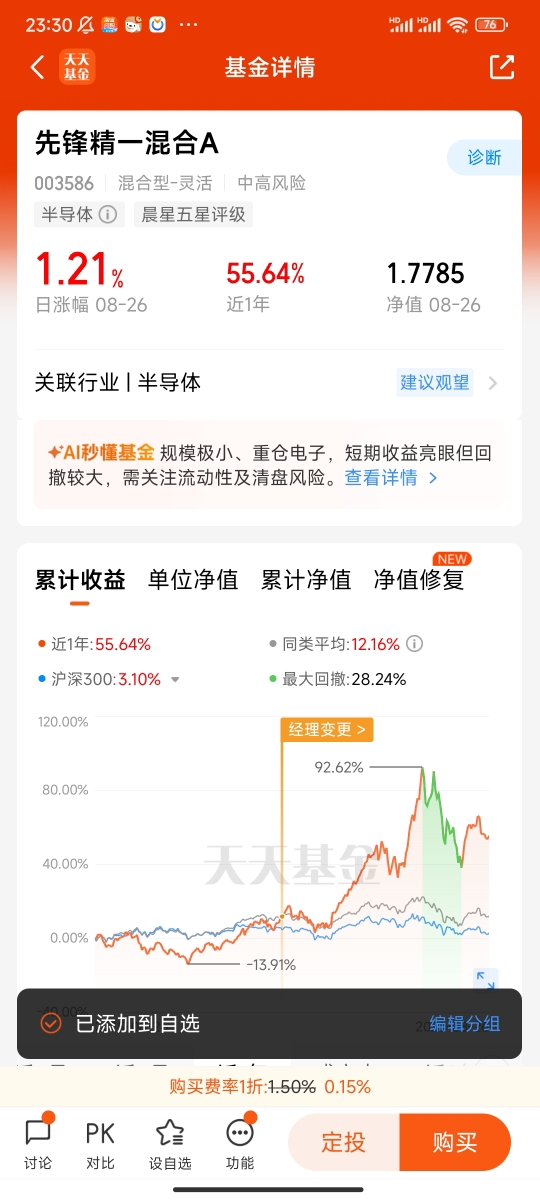Expand the 沪深300 benchmark dropdown

click(x=175, y=679)
